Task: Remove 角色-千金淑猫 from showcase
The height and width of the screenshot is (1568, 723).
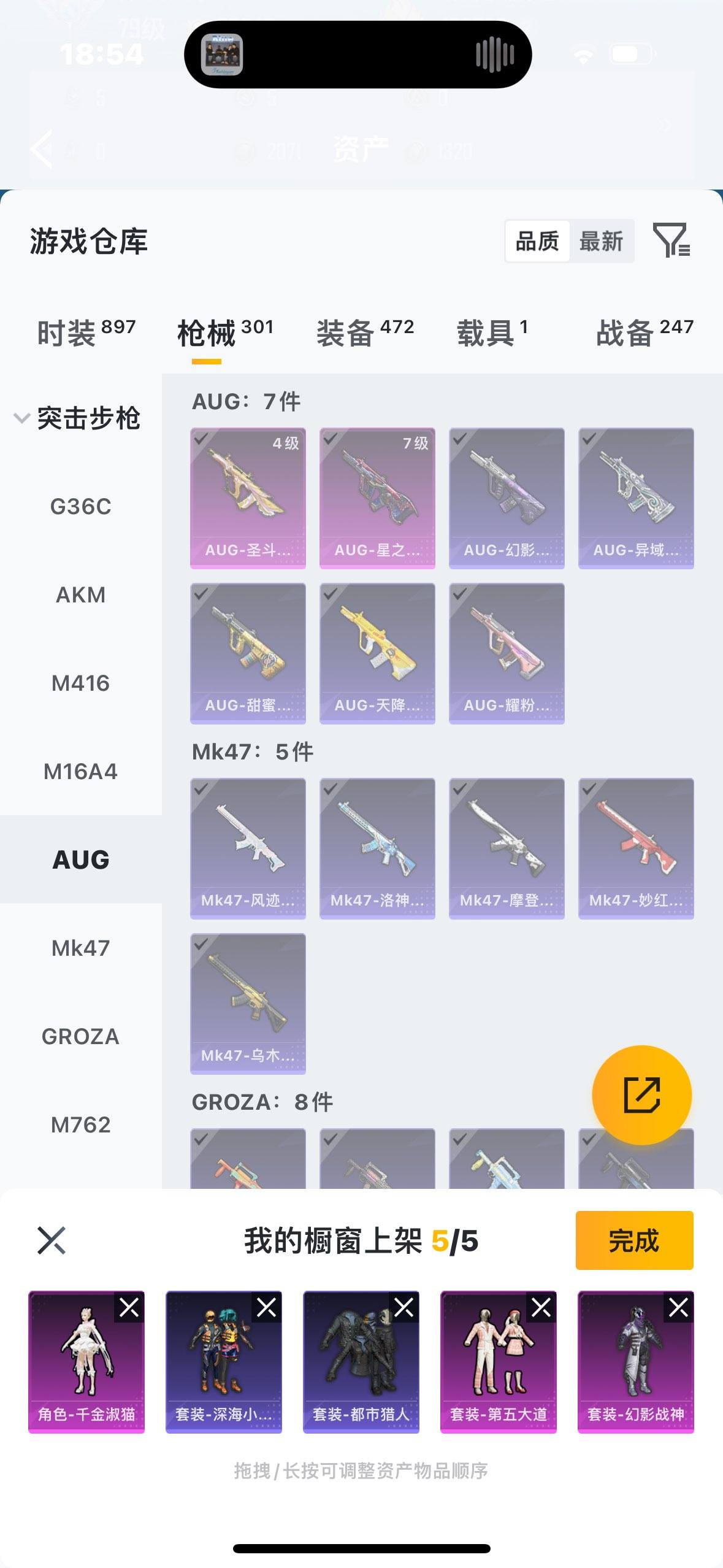Action: (129, 1307)
